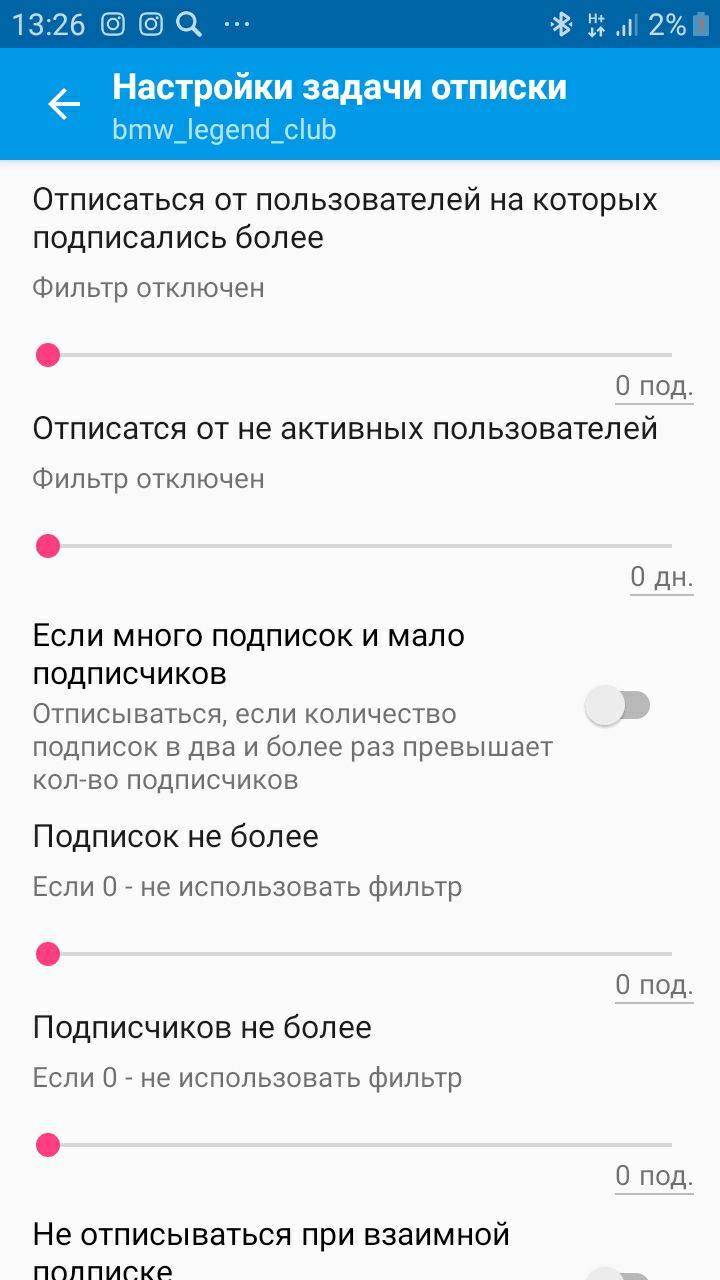Toggle 'Не отписываться при взаимной подписке'

click(x=618, y=1272)
